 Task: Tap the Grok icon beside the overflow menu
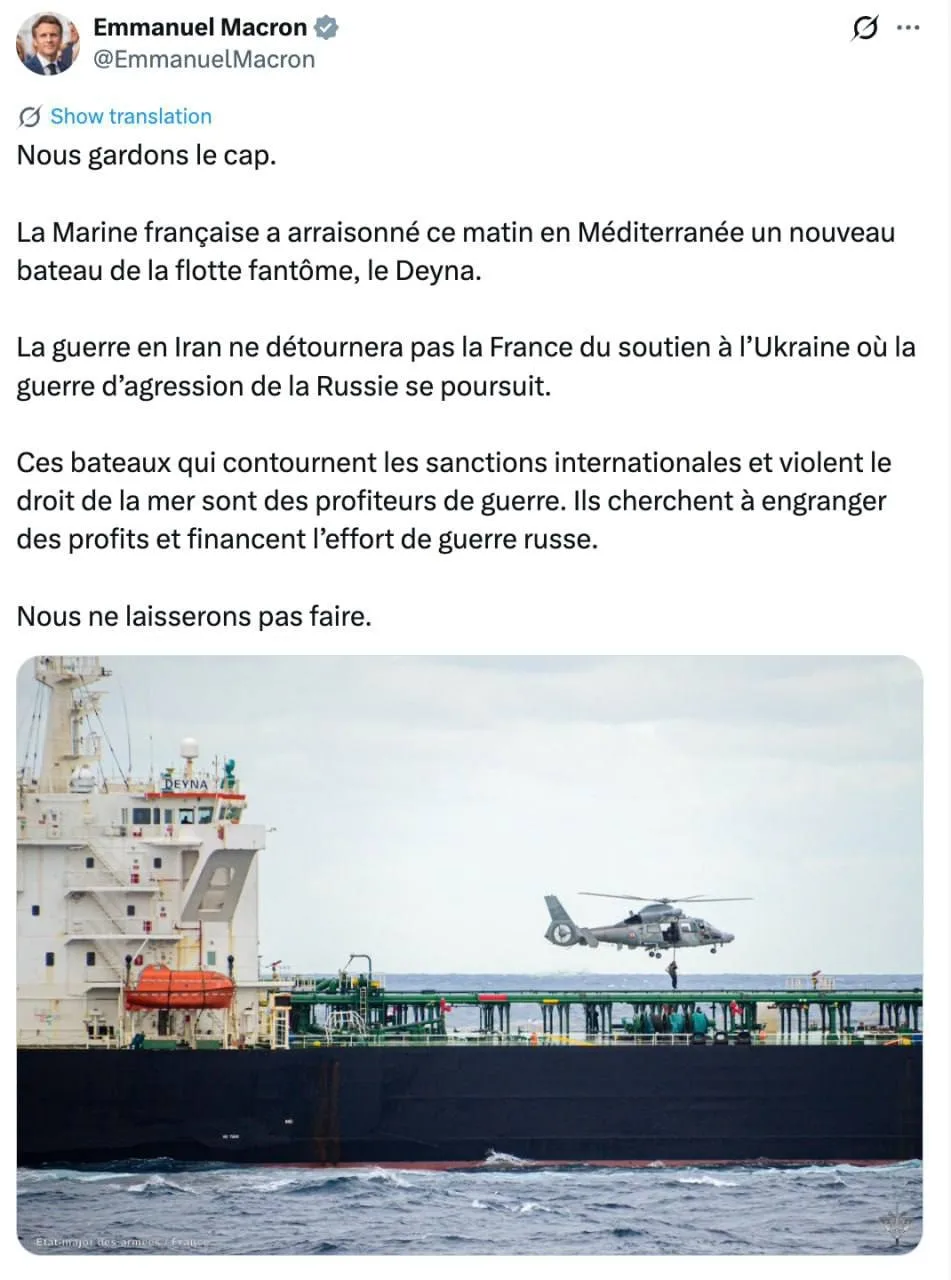click(864, 29)
